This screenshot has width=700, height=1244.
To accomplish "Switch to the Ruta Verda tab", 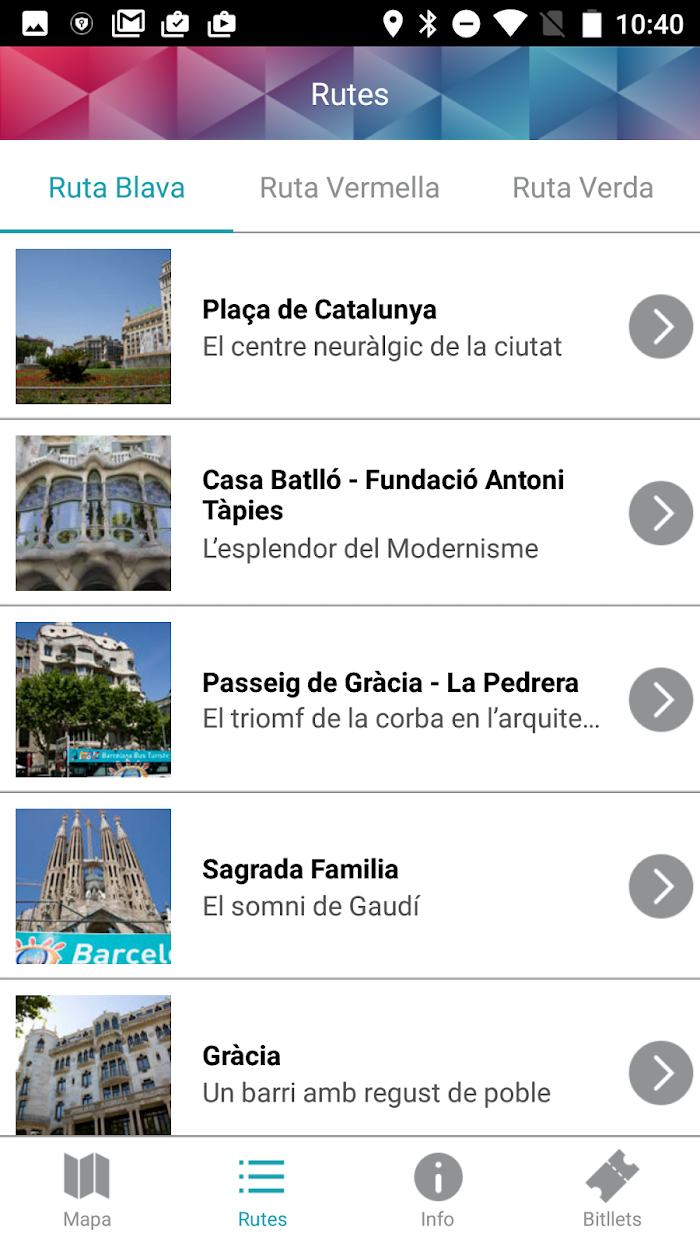I will (583, 187).
